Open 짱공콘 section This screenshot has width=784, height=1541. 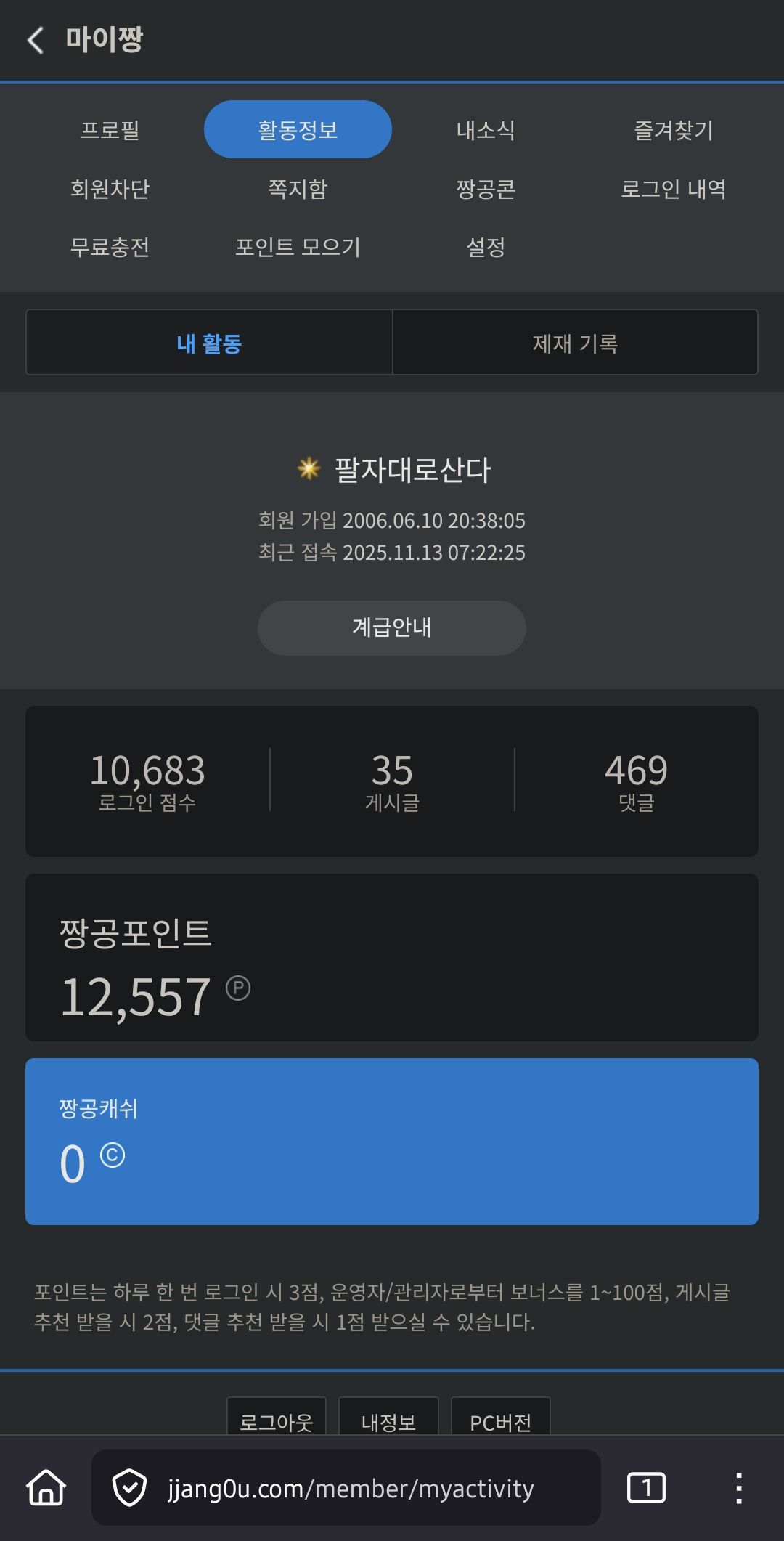[486, 189]
